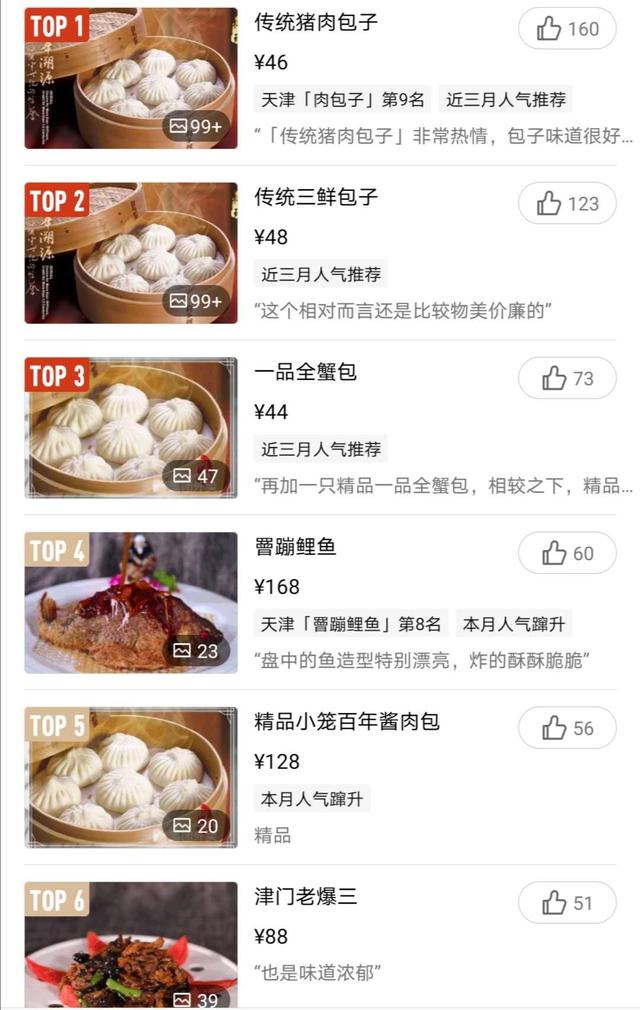Upvote the 罾蹦鲤鱼 dish
Viewport: 640px width, 1010px height.
pyautogui.click(x=567, y=553)
